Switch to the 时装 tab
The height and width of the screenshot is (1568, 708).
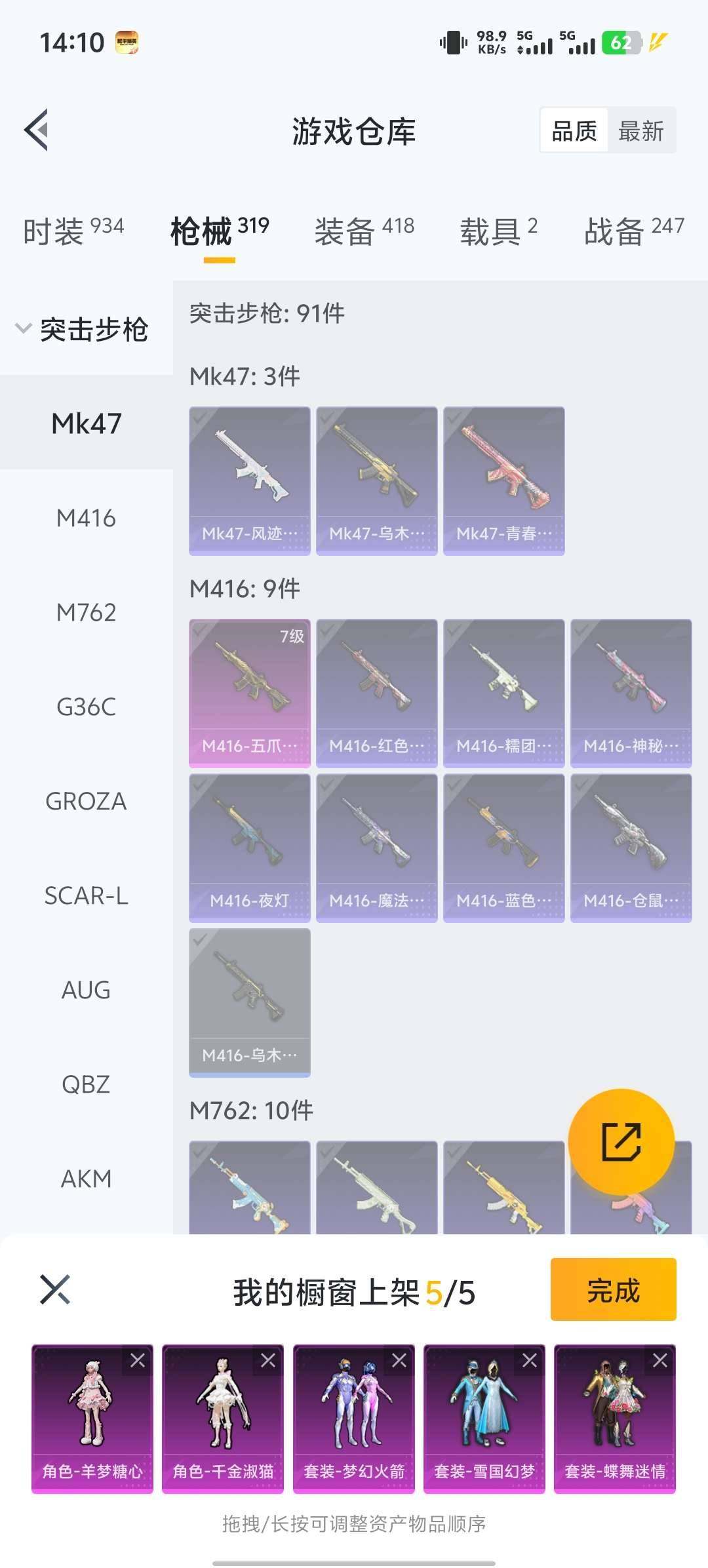point(73,231)
